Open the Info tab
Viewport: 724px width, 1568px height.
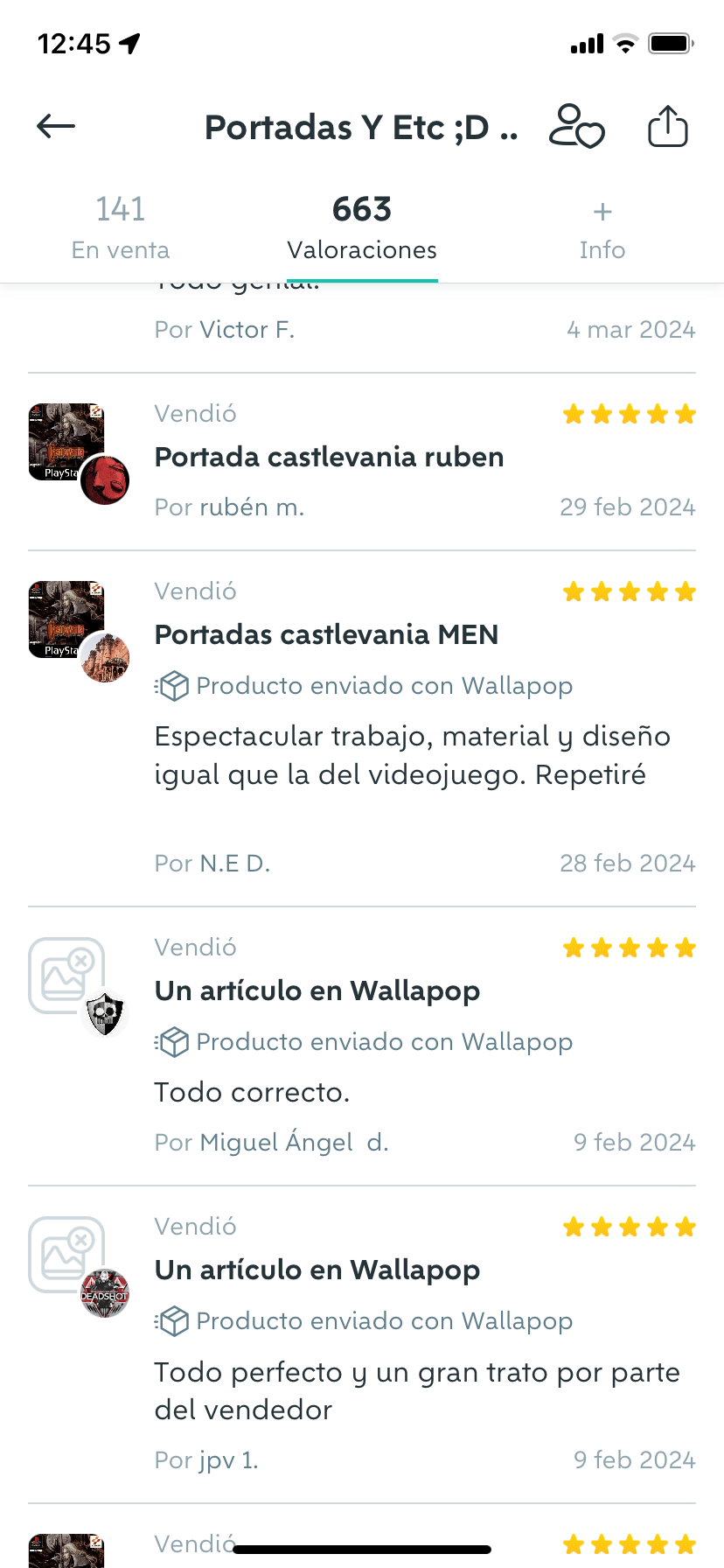602,228
